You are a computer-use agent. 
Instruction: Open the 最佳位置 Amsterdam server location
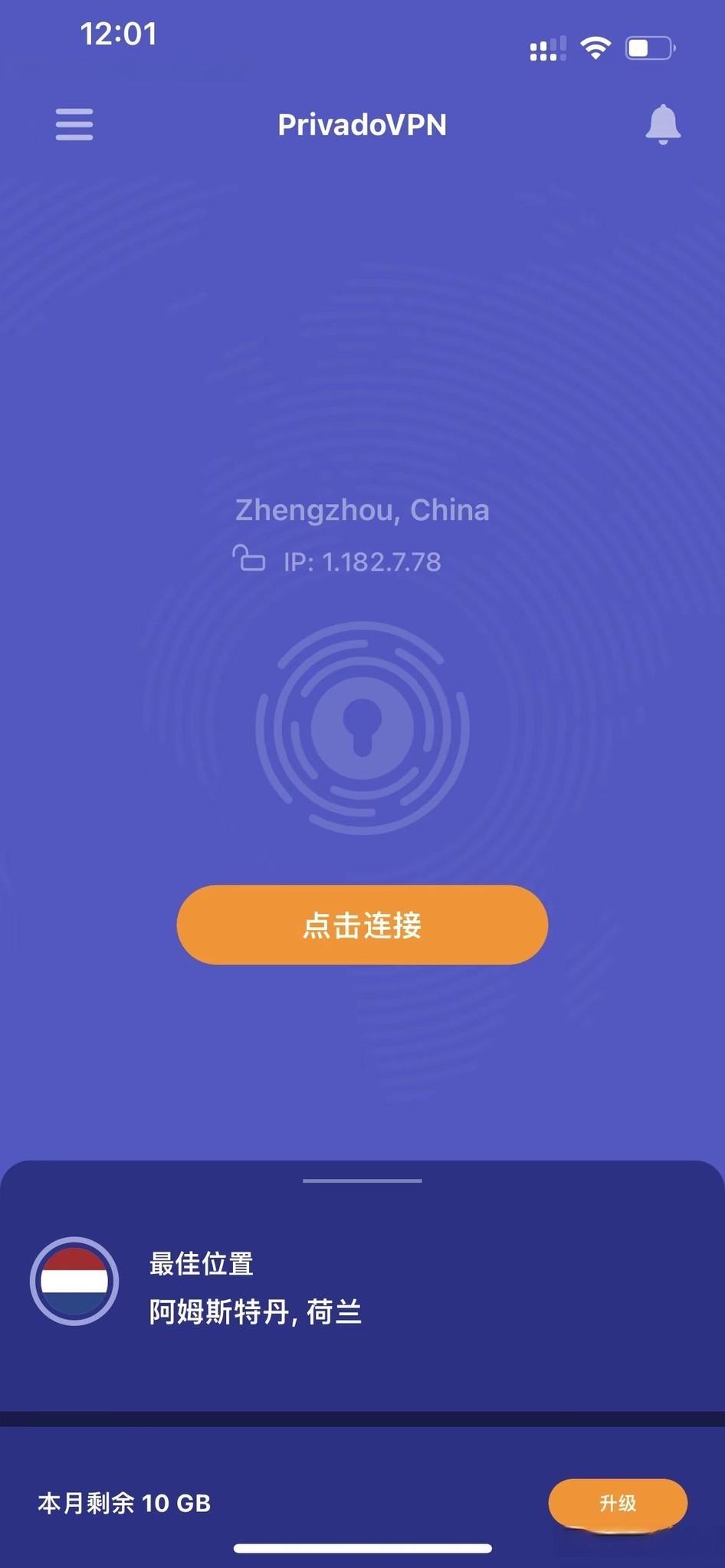coord(254,1288)
